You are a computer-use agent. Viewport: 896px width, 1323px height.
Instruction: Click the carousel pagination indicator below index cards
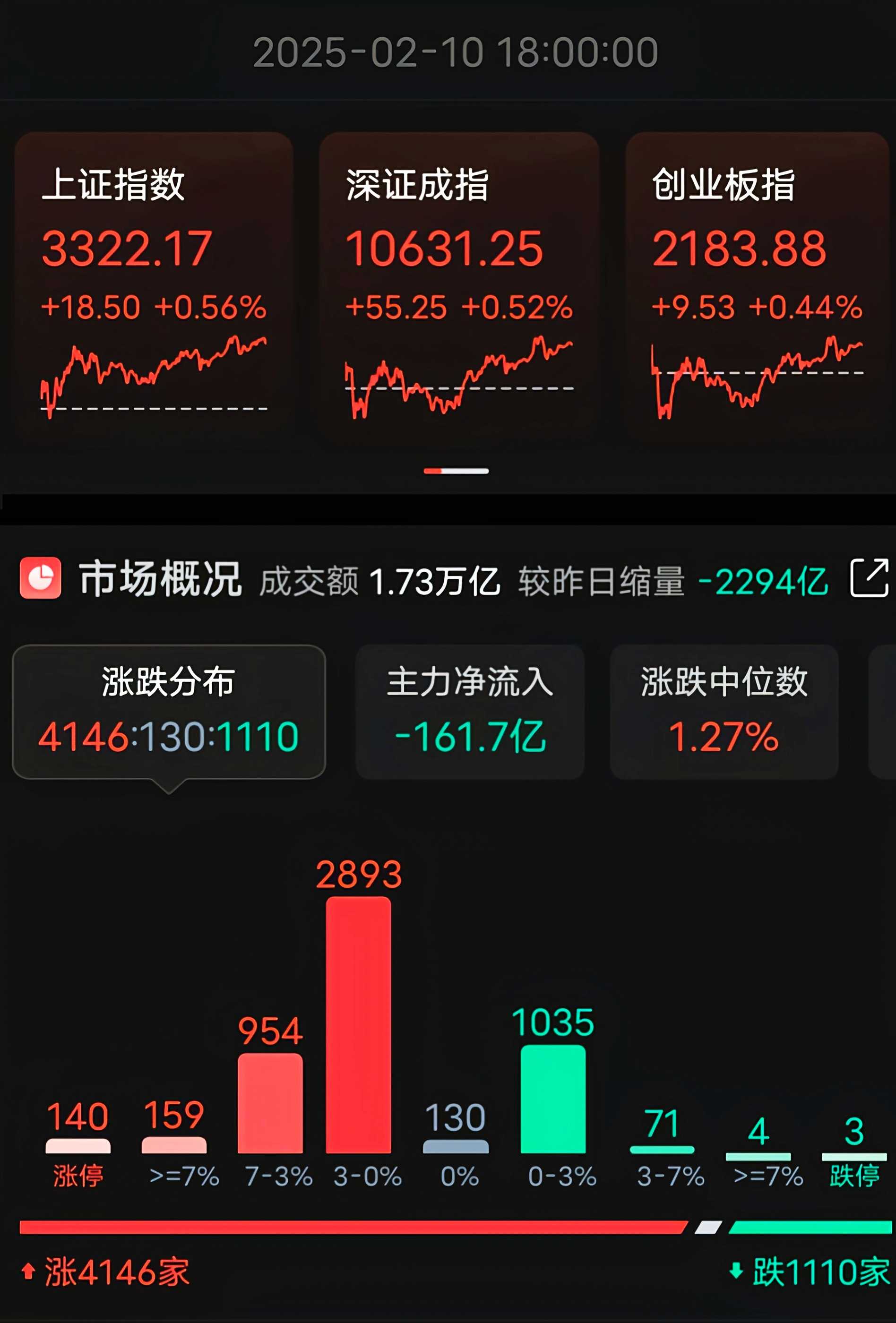tap(459, 470)
